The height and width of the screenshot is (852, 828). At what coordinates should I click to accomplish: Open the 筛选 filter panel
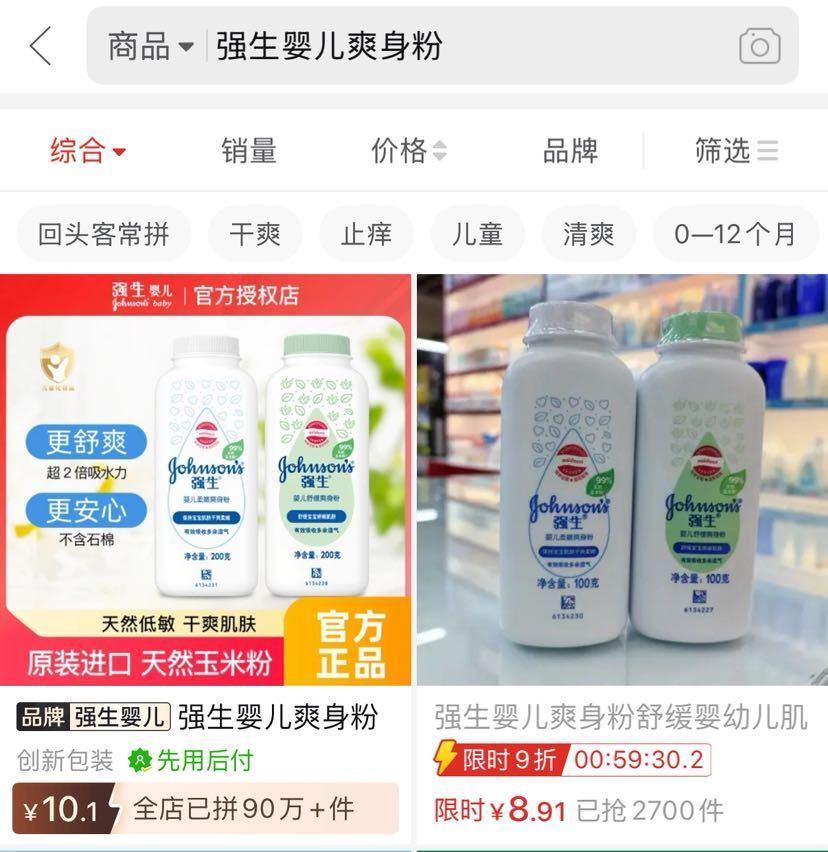coord(736,151)
